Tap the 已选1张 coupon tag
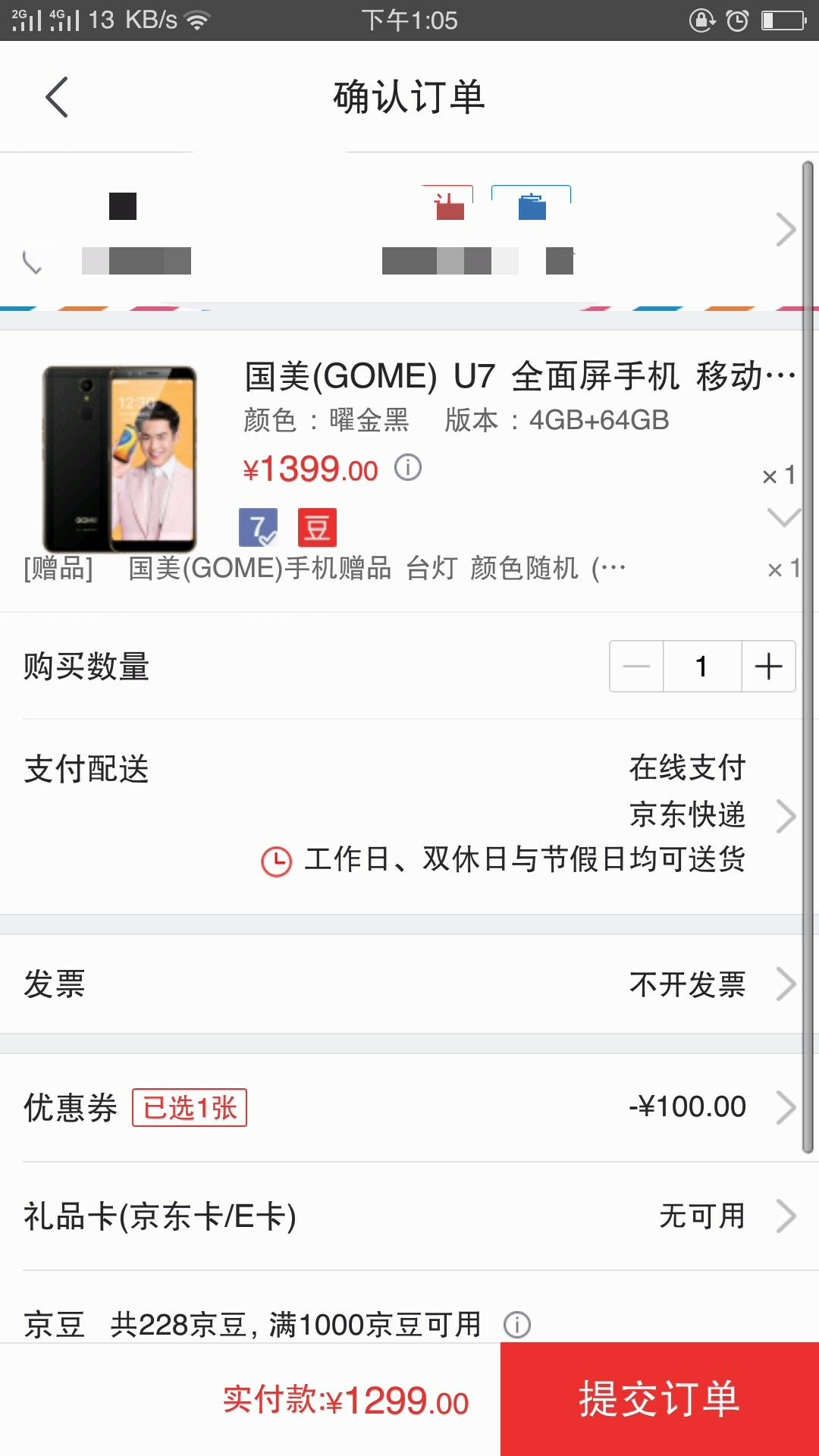 (x=189, y=1108)
